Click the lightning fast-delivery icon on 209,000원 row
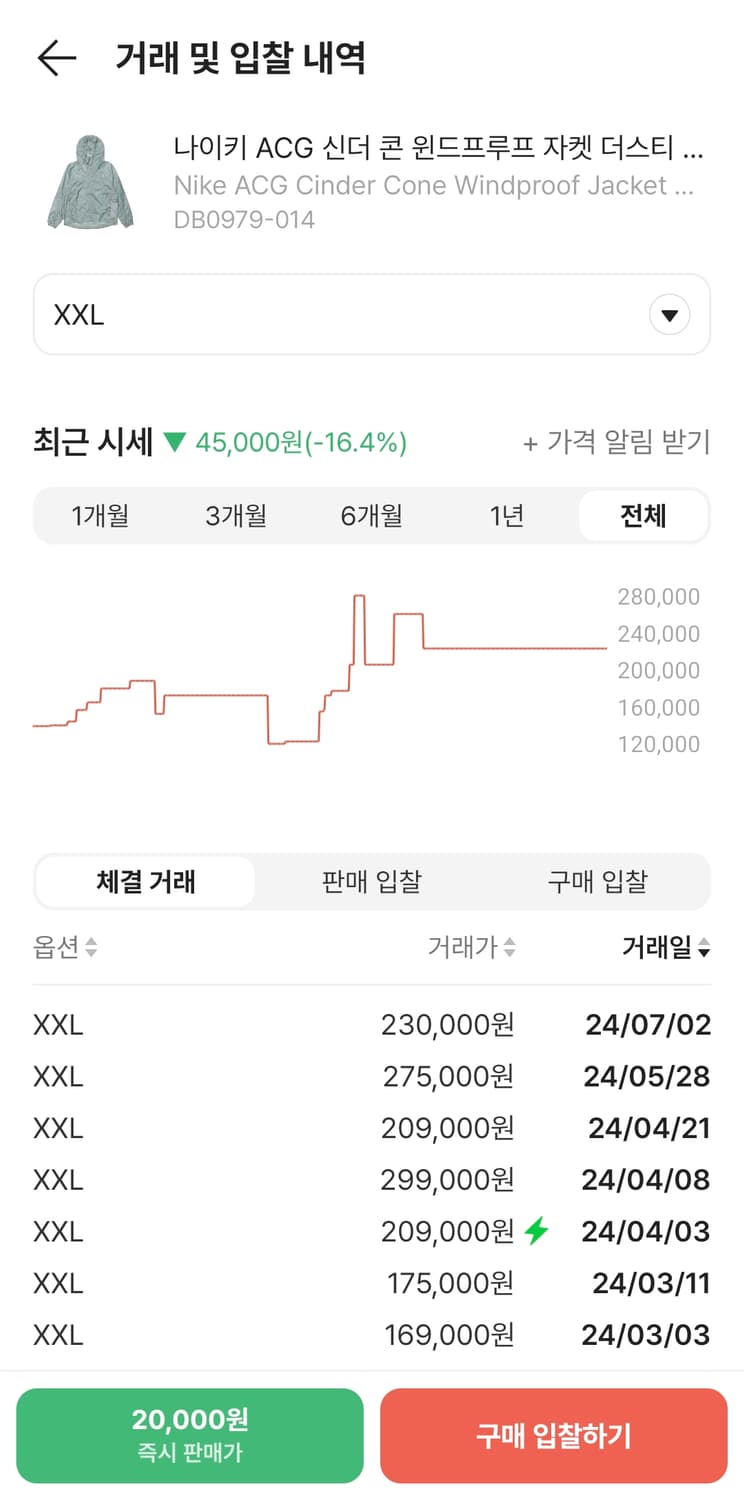 [536, 1231]
